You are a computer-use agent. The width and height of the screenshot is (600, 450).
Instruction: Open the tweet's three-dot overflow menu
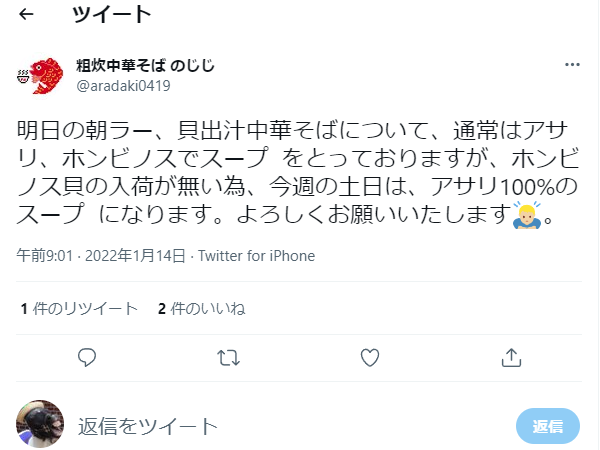point(572,66)
